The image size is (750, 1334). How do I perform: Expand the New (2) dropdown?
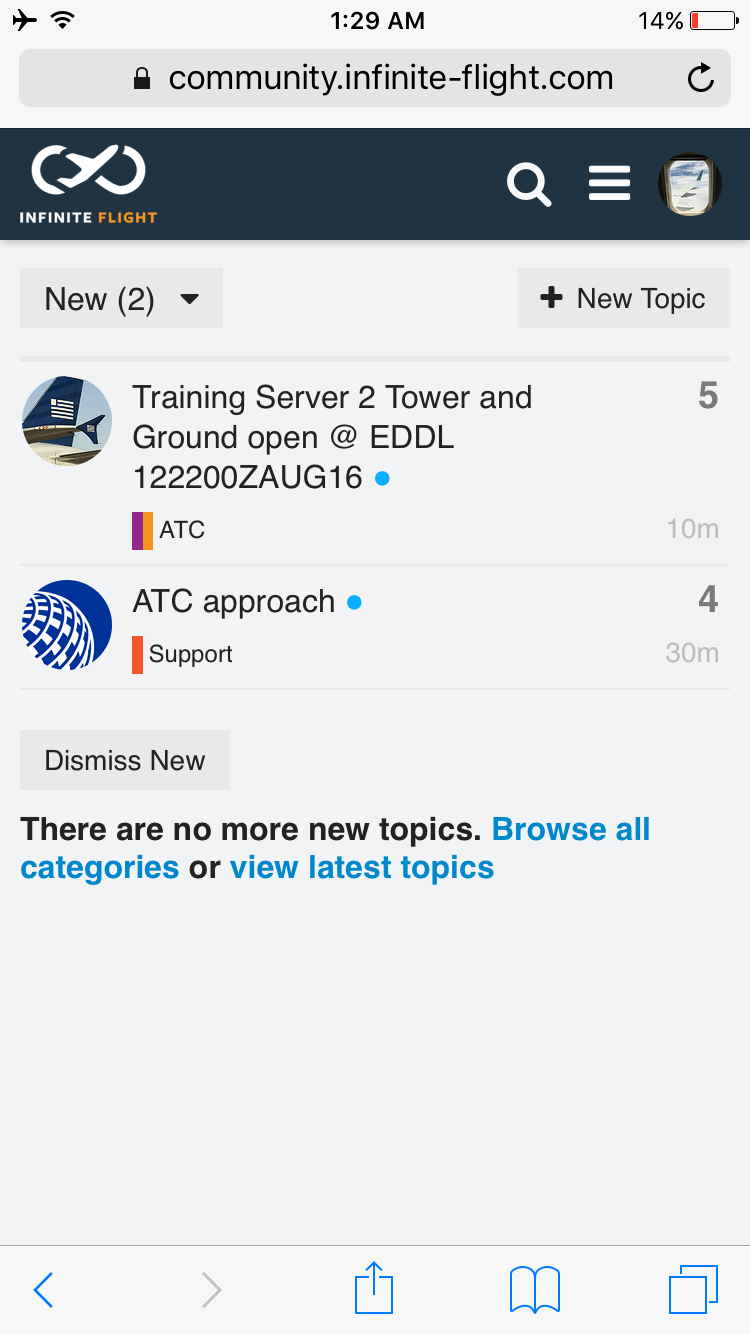tap(121, 298)
